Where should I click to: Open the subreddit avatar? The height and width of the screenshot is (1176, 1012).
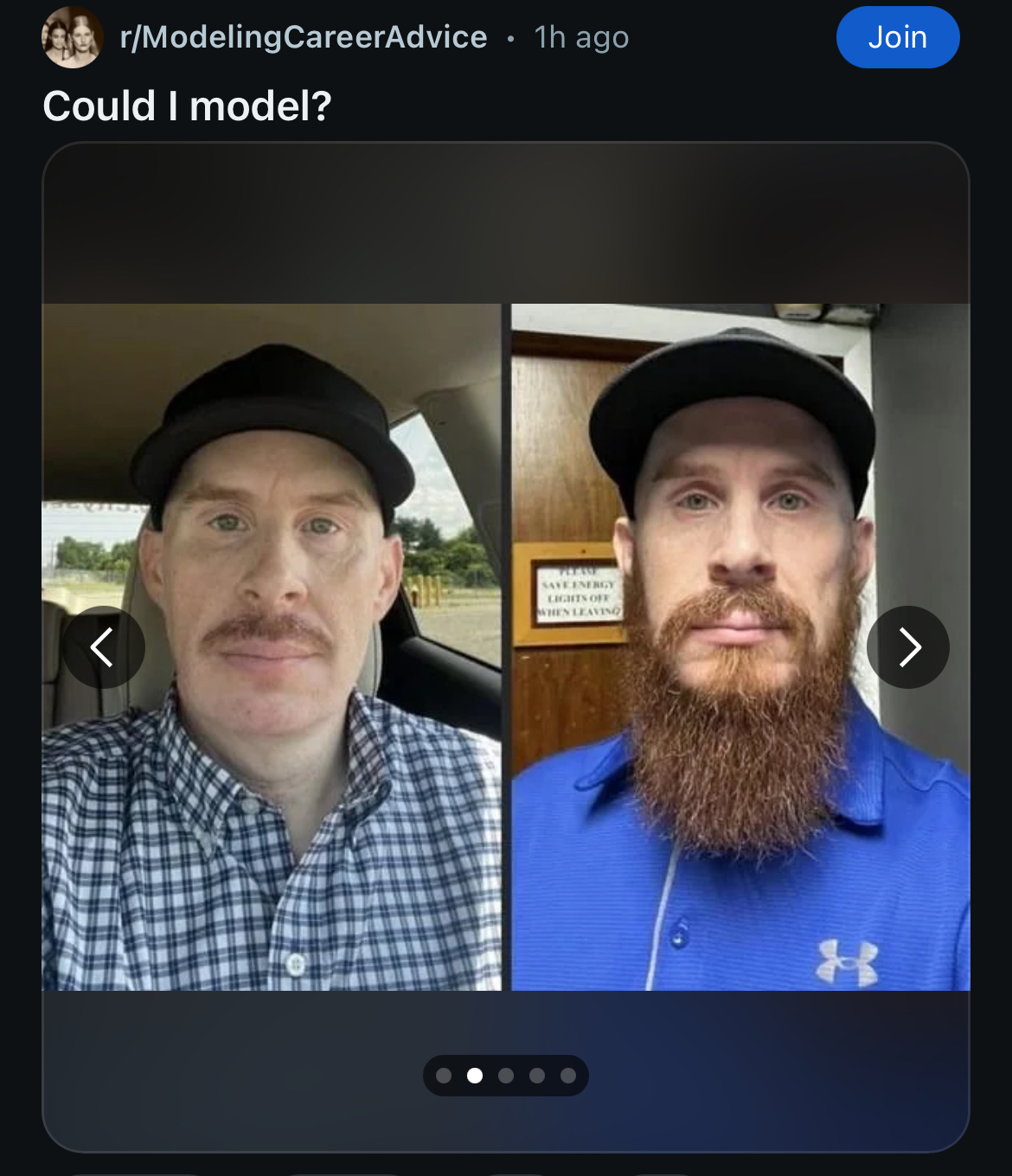[72, 37]
